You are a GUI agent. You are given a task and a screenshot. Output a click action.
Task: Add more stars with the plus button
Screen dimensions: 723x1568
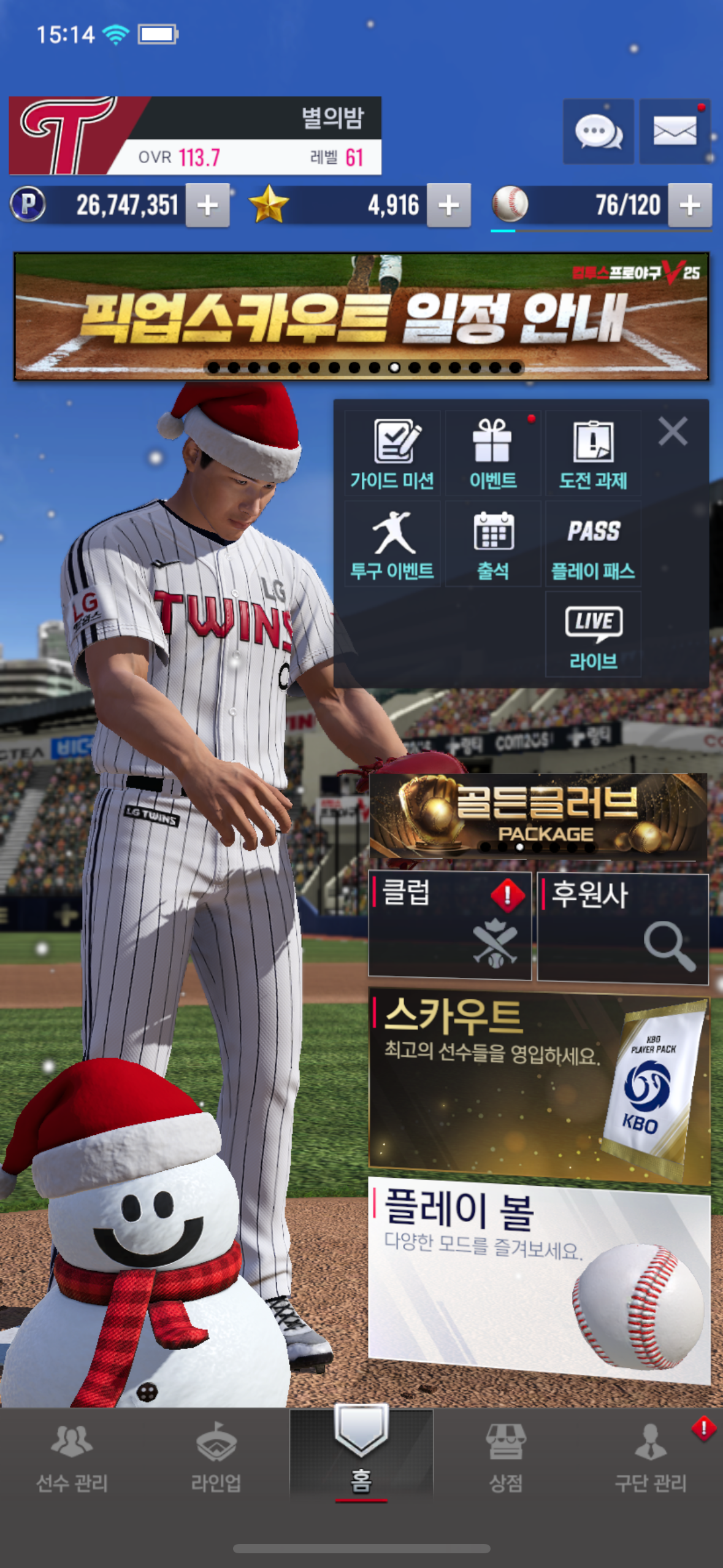(448, 206)
